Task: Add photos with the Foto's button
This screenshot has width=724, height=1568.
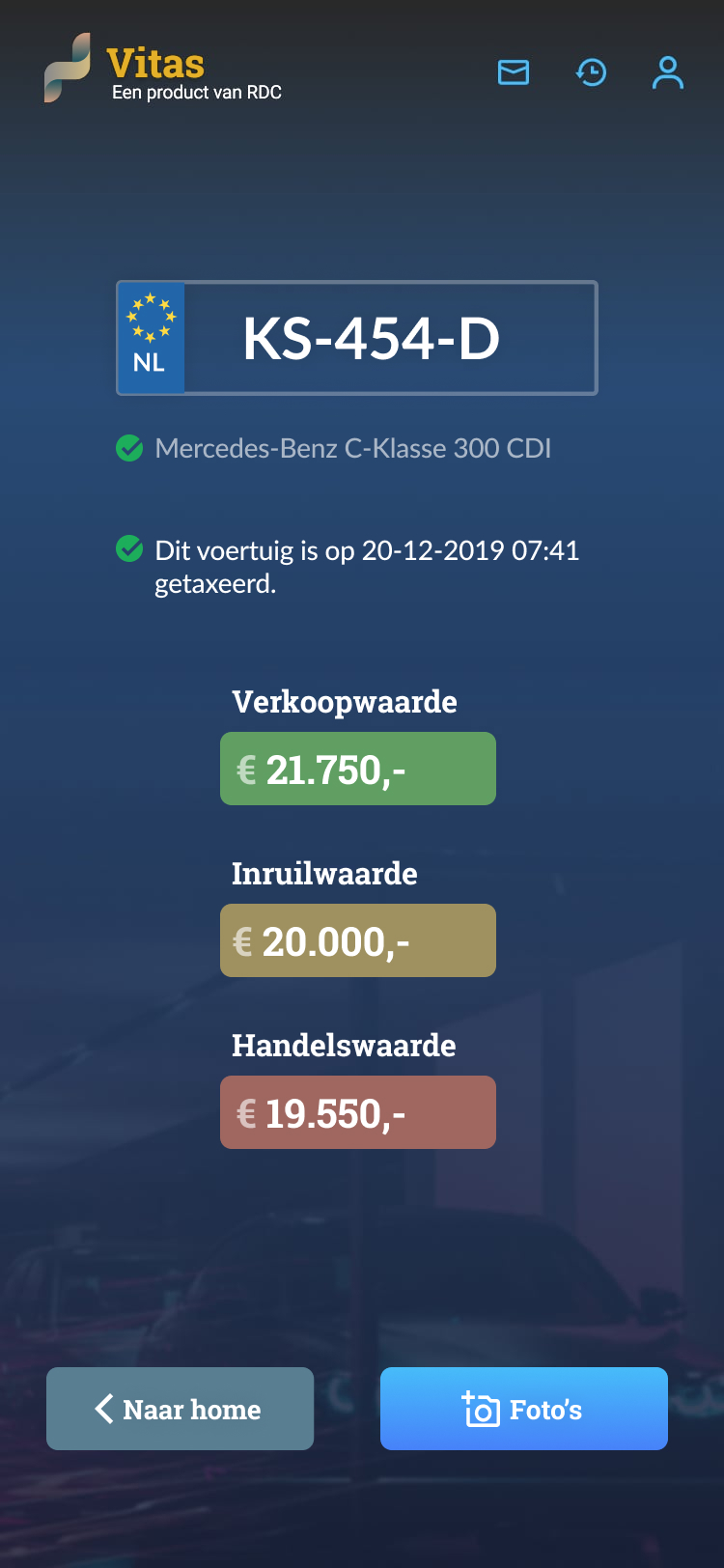Action: click(x=523, y=1409)
